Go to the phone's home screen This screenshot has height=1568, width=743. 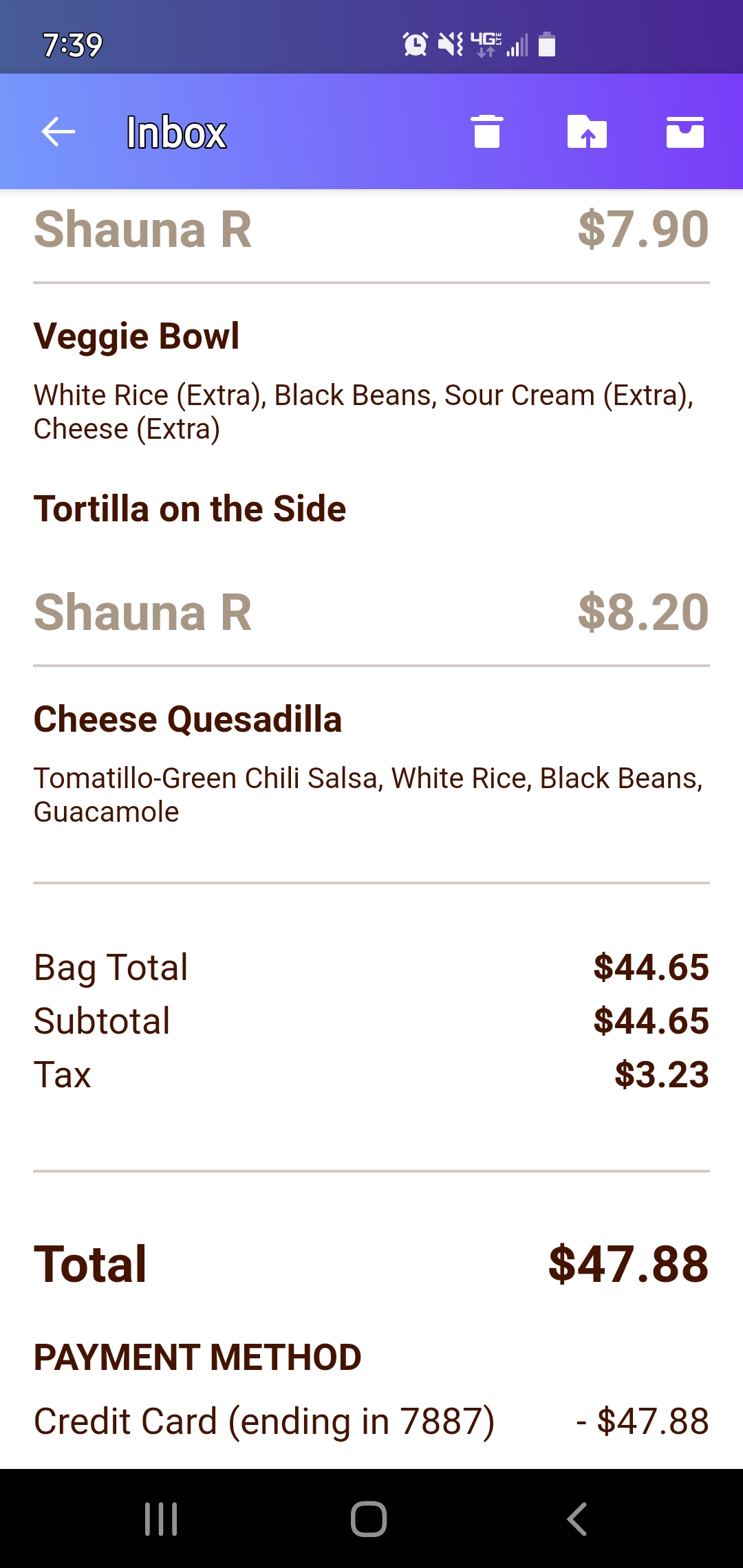[x=369, y=1518]
